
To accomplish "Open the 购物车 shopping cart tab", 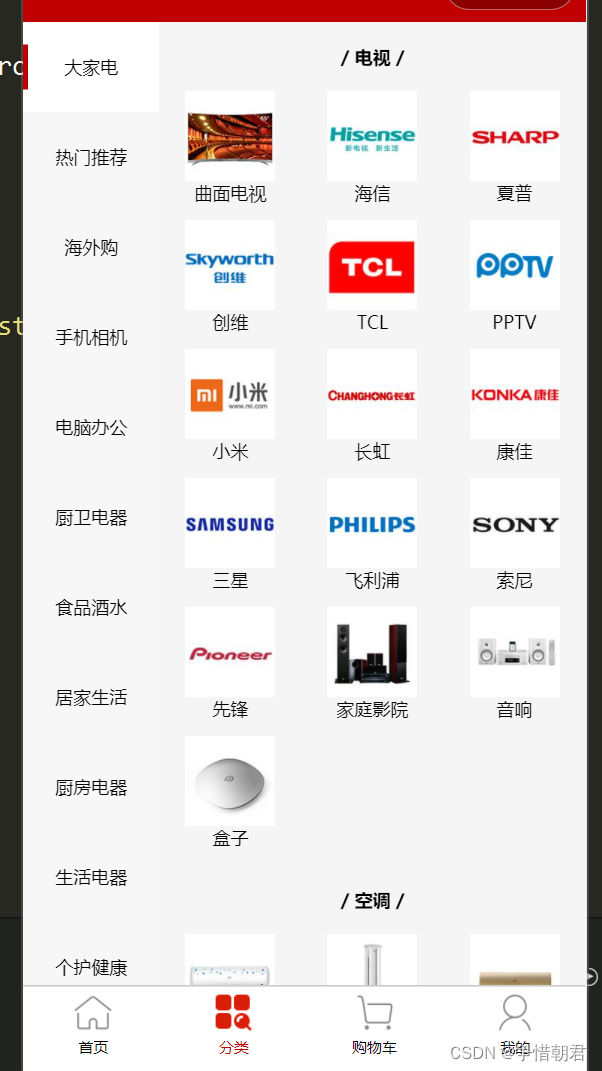I will click(374, 1025).
